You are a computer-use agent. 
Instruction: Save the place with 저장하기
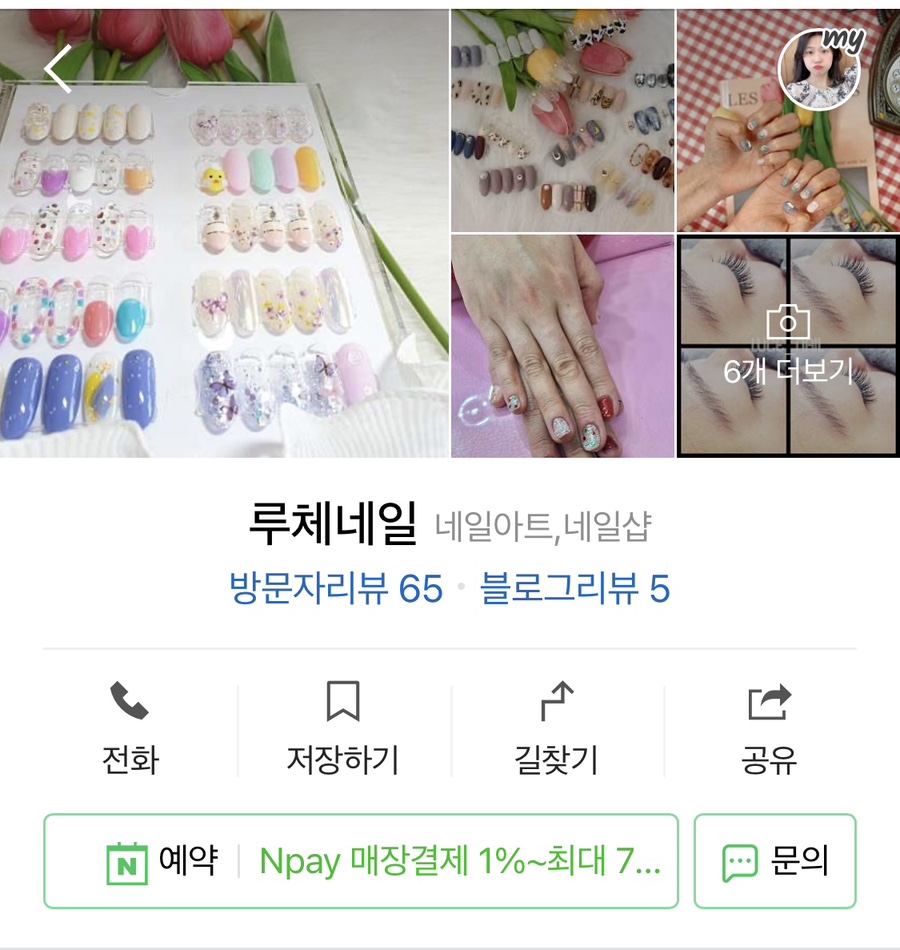pyautogui.click(x=343, y=729)
